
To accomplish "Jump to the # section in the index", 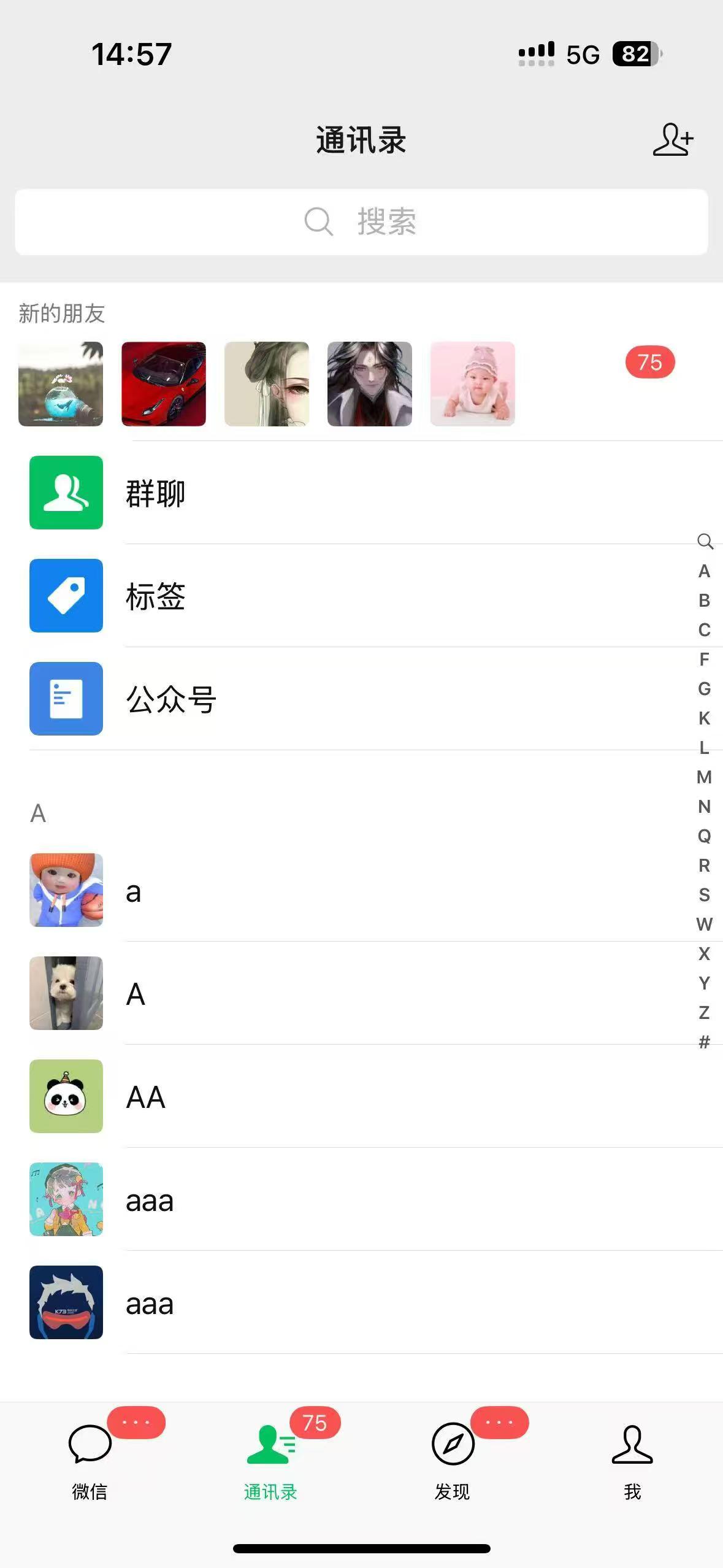I will [x=704, y=1042].
